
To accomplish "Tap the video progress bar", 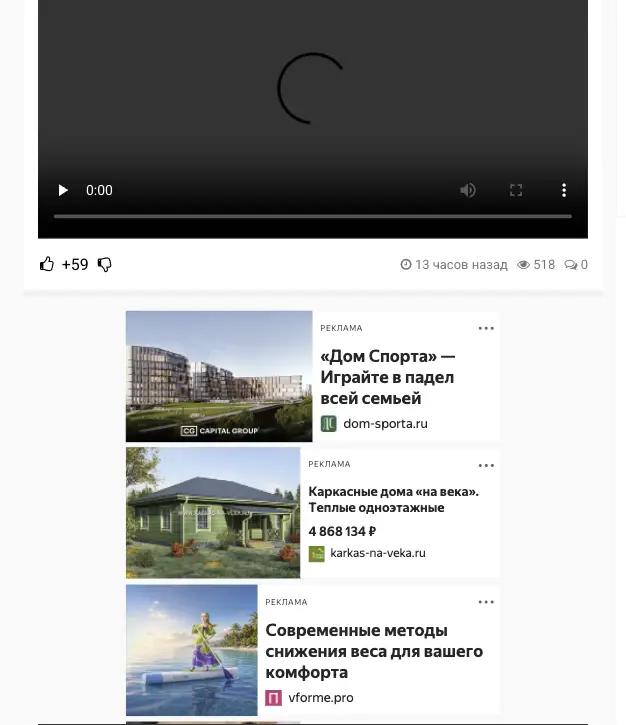I will 313,216.
